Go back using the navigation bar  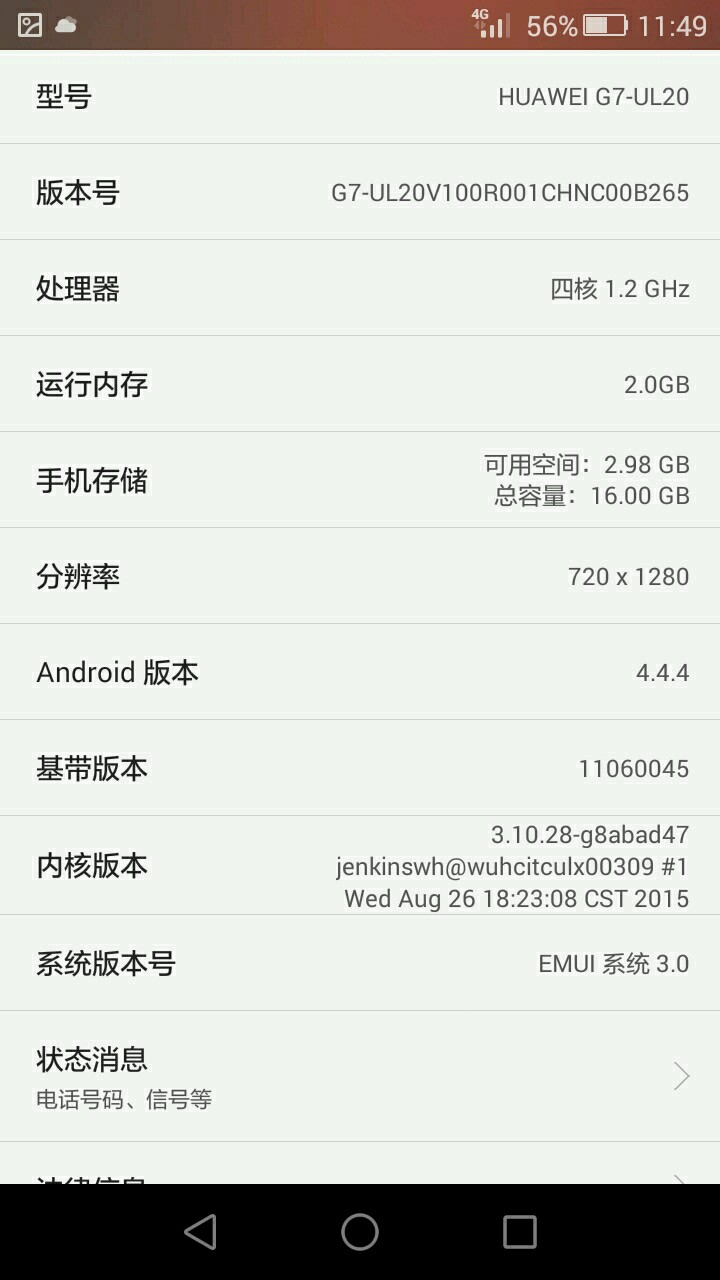(x=201, y=1232)
